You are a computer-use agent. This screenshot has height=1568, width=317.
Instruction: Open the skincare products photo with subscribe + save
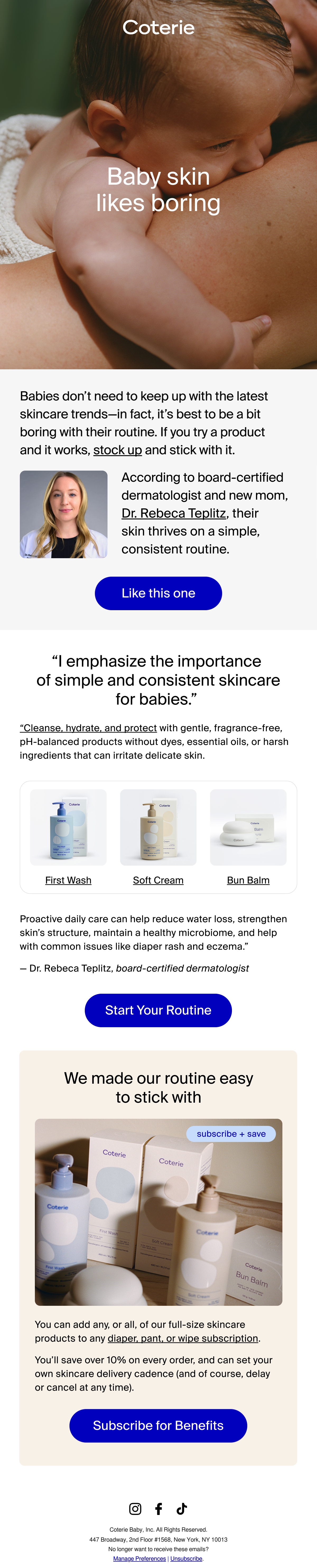[x=158, y=1212]
